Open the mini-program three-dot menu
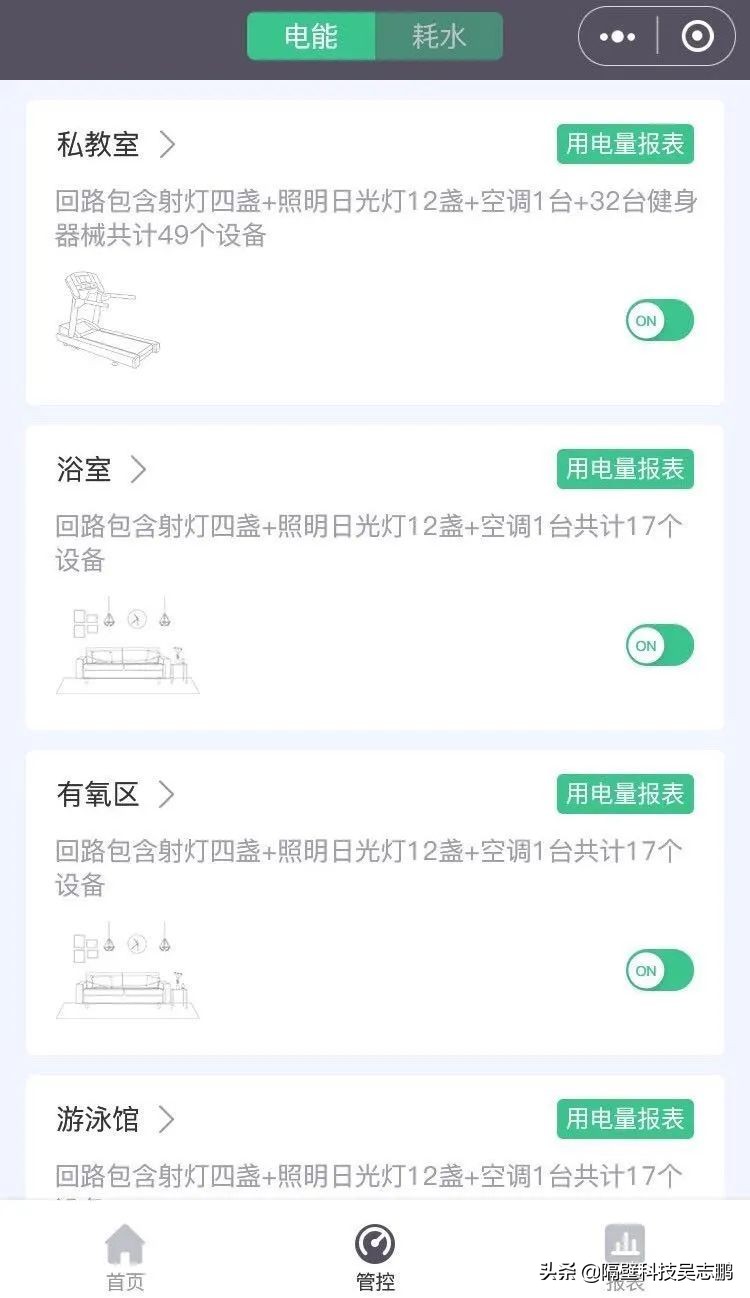Viewport: 750px width, 1298px height. [617, 36]
